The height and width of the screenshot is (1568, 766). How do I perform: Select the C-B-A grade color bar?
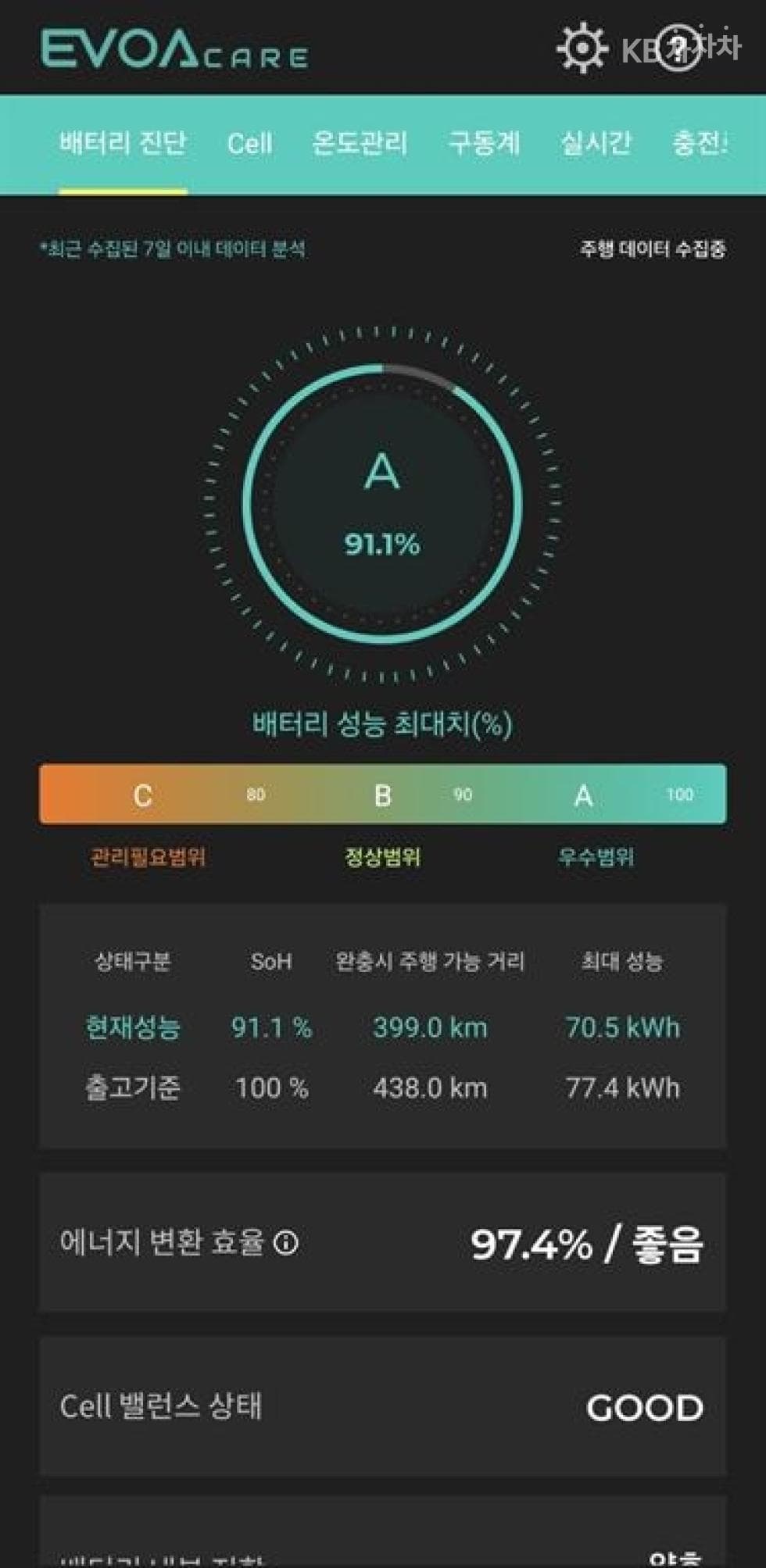point(383,795)
